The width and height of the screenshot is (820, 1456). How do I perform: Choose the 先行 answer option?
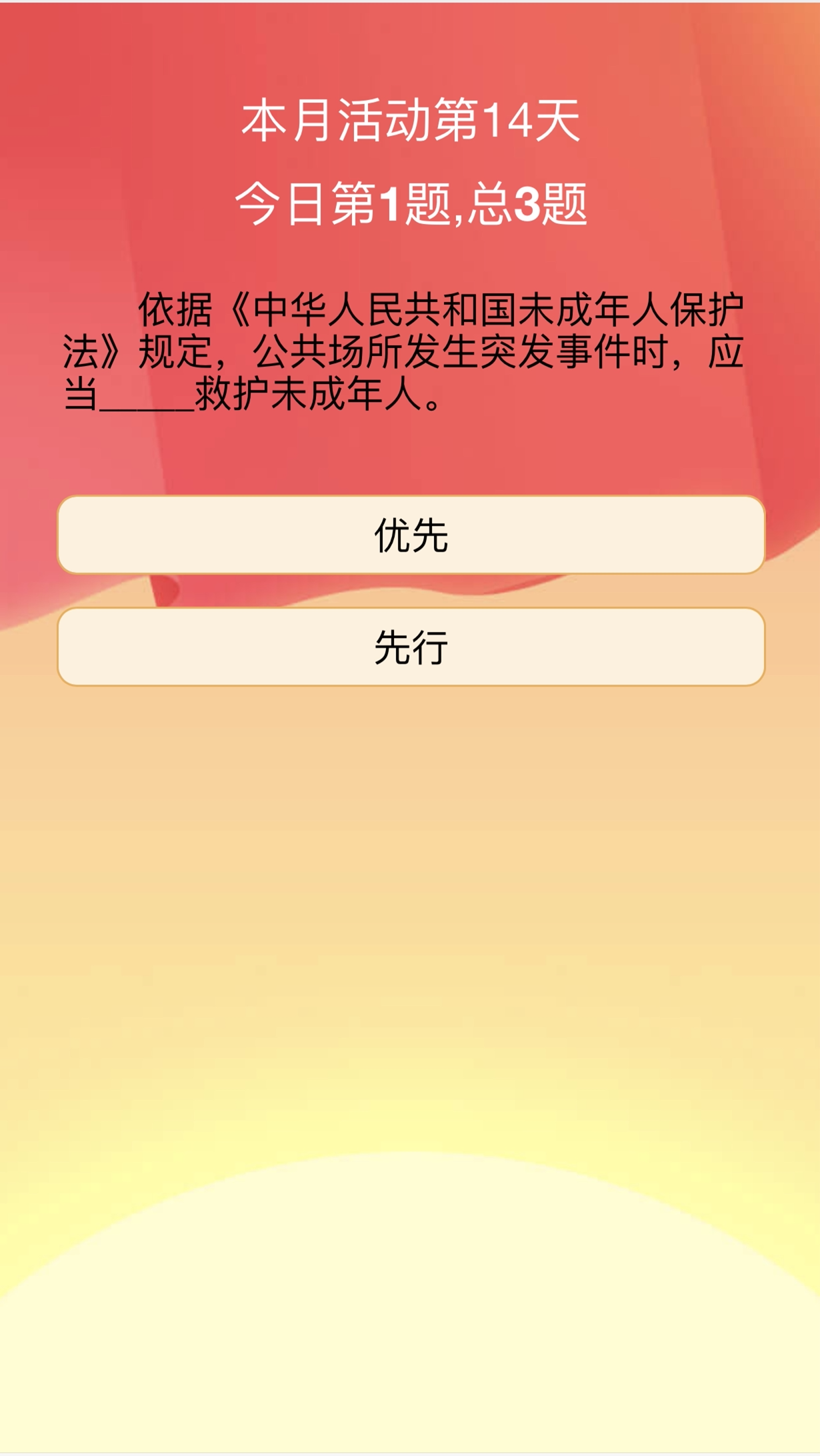point(411,647)
